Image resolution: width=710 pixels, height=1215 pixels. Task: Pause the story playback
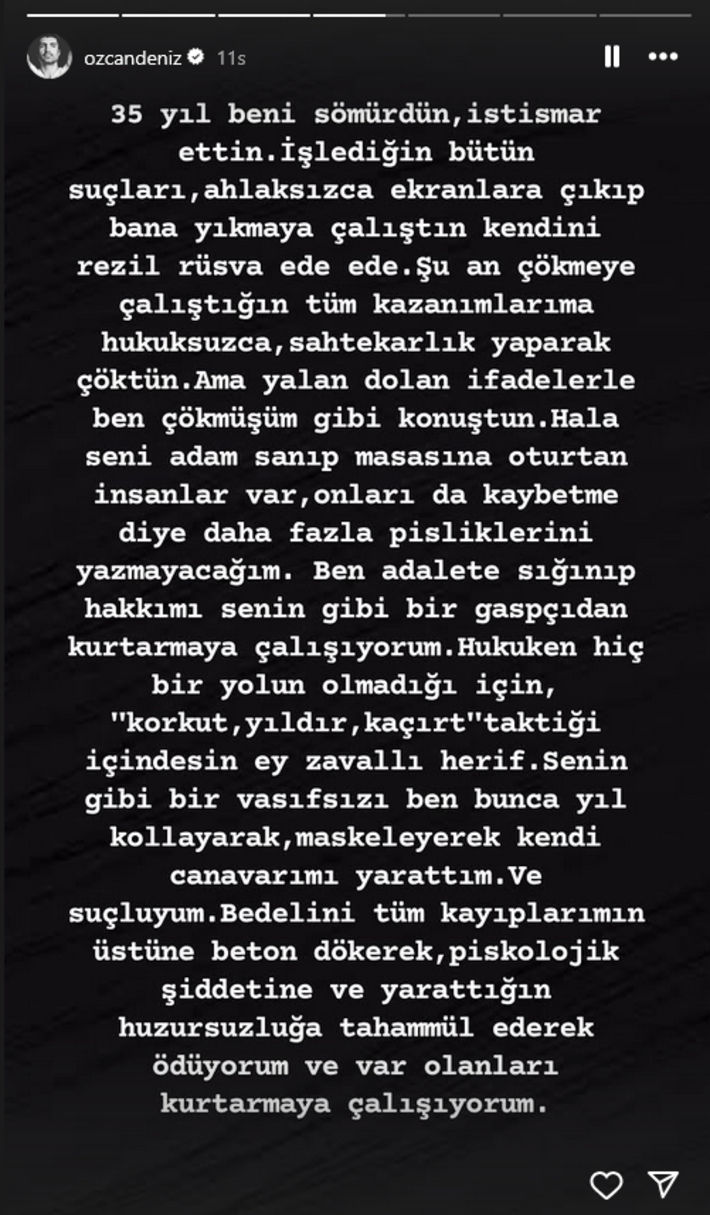click(611, 58)
